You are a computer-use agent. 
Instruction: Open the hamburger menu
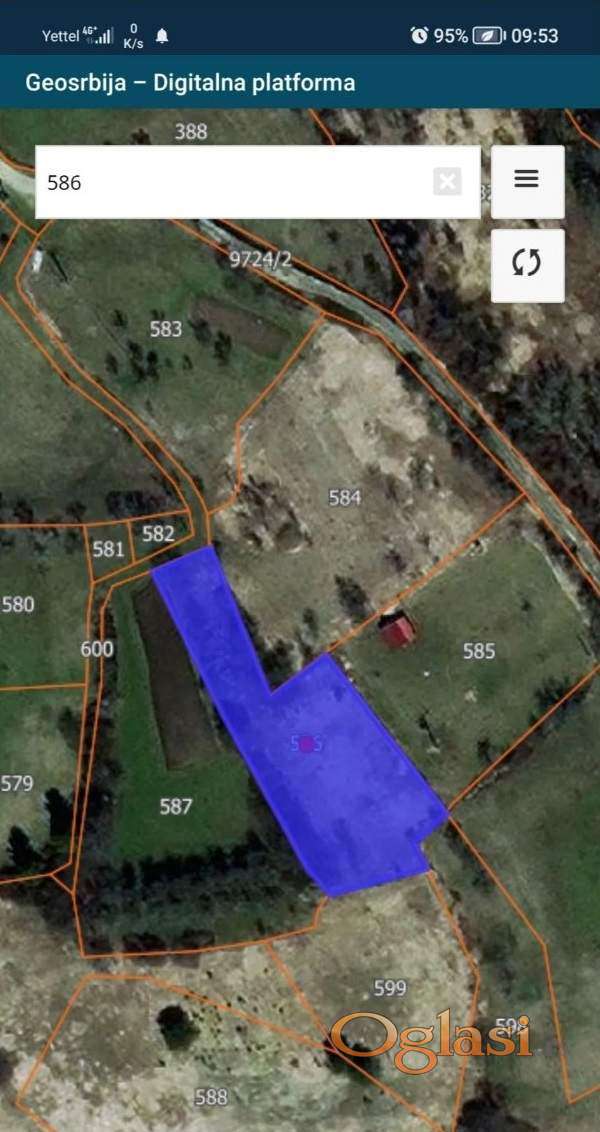point(527,180)
